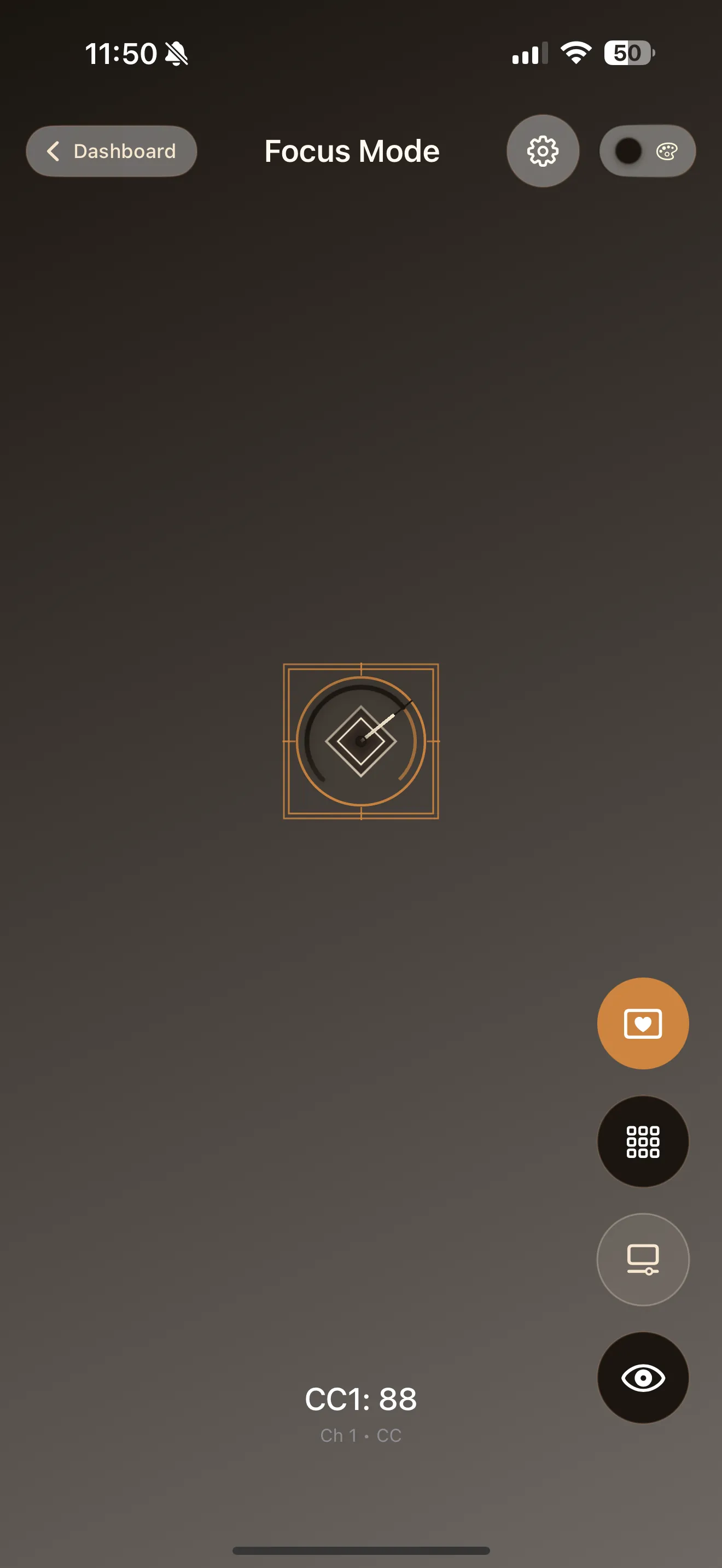
Task: Tap the orange favorites heart button
Action: (x=643, y=1023)
